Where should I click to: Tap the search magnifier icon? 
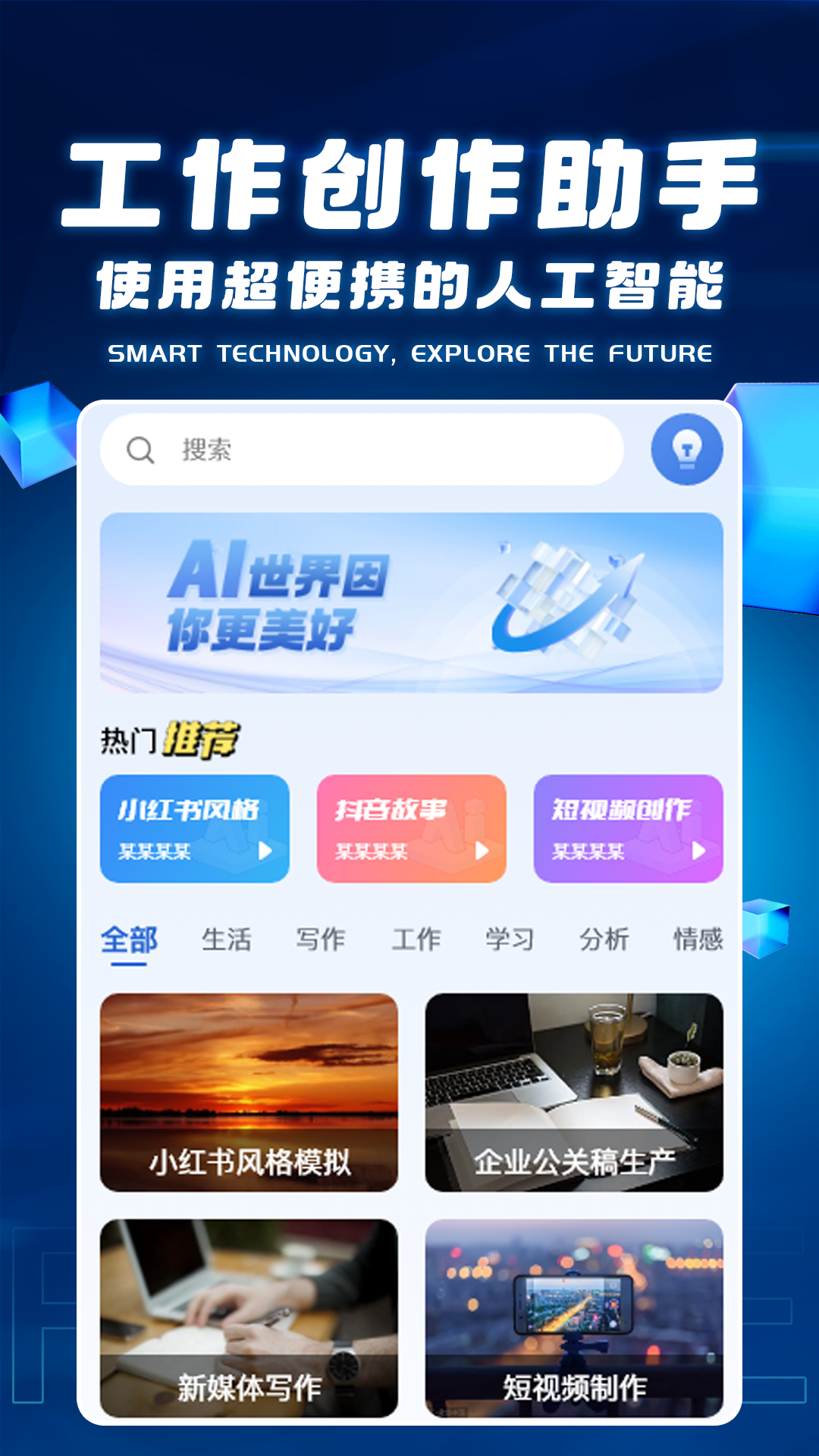coord(139,449)
